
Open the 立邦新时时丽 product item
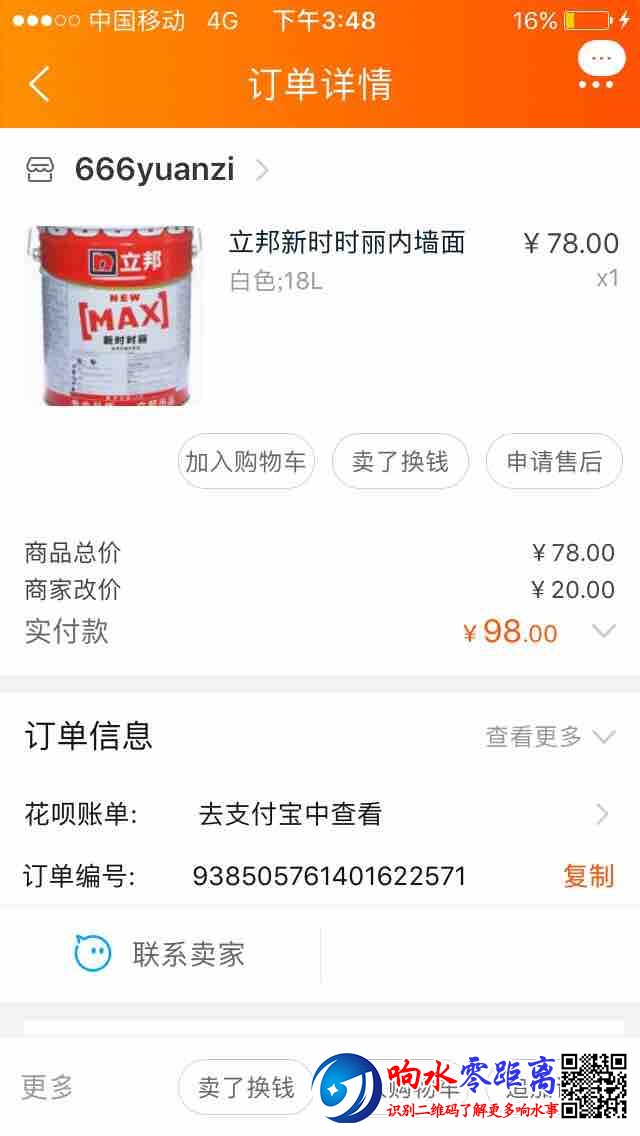[x=345, y=243]
